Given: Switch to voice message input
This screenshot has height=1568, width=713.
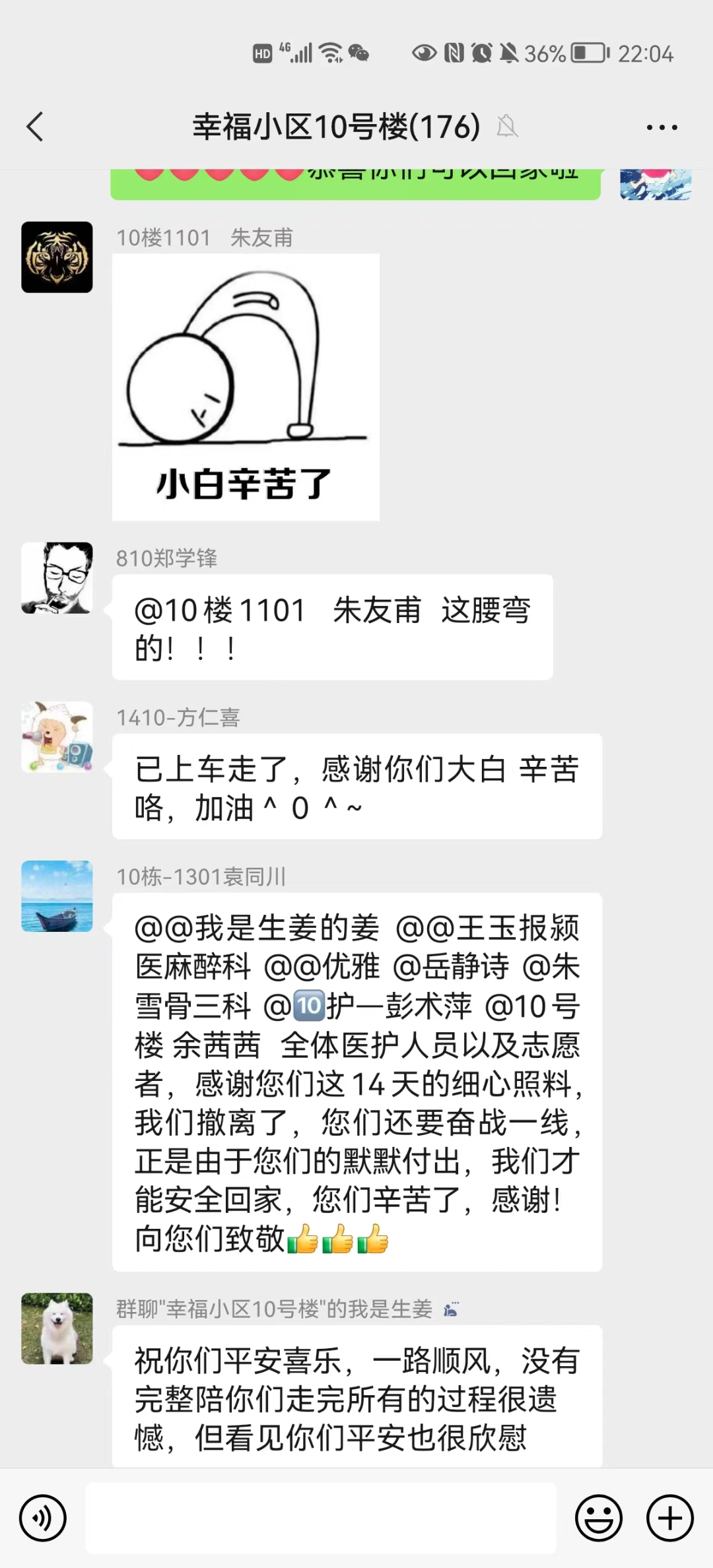Looking at the screenshot, I should click(x=43, y=1519).
